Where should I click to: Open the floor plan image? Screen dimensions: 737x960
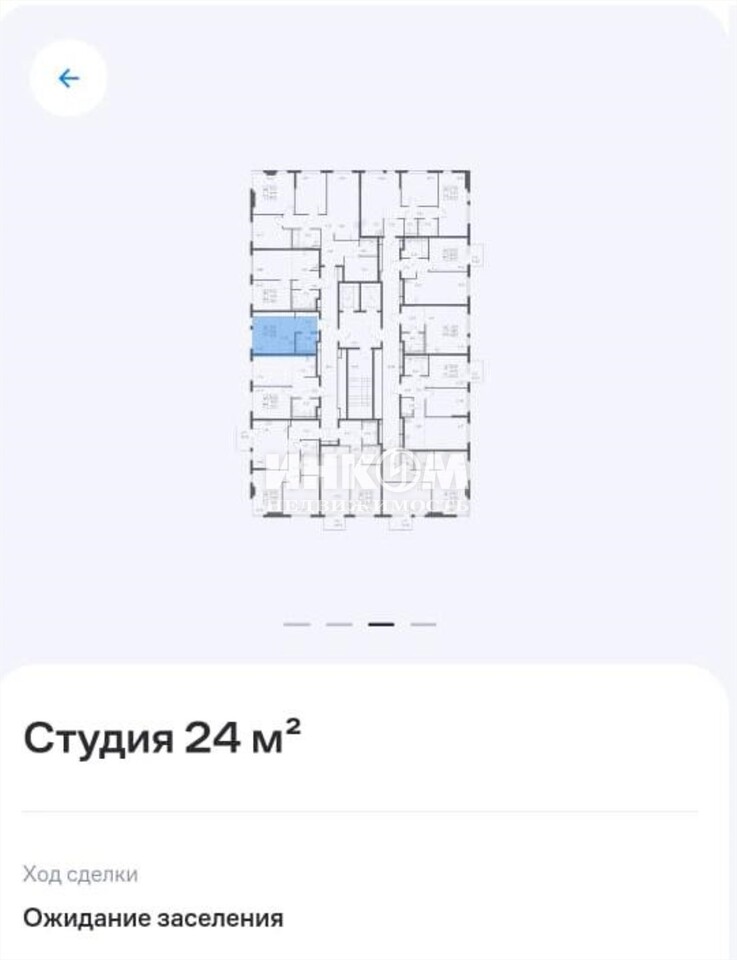(x=361, y=343)
